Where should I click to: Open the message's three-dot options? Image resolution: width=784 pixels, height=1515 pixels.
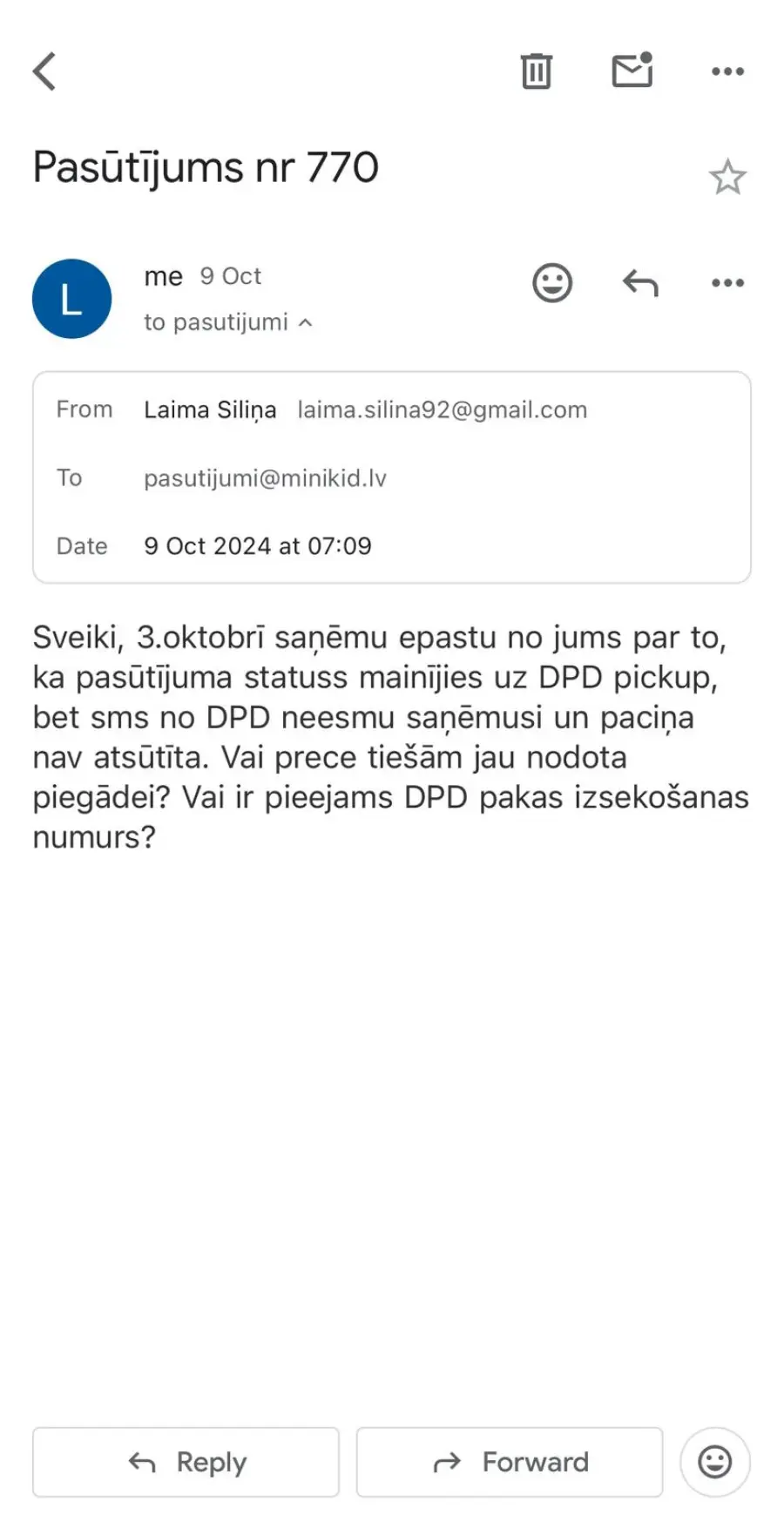pyautogui.click(x=727, y=283)
